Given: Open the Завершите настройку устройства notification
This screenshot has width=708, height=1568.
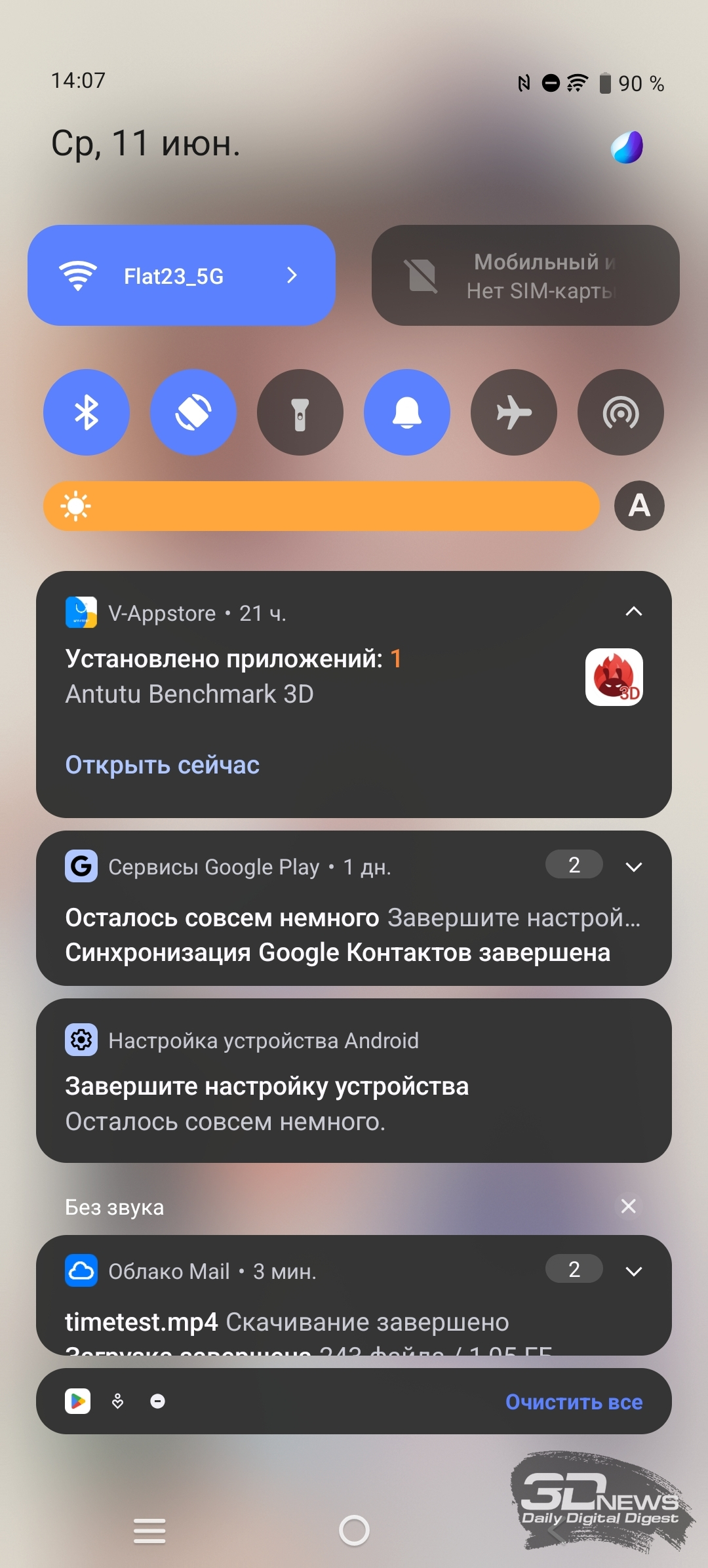Looking at the screenshot, I should pos(354,1080).
